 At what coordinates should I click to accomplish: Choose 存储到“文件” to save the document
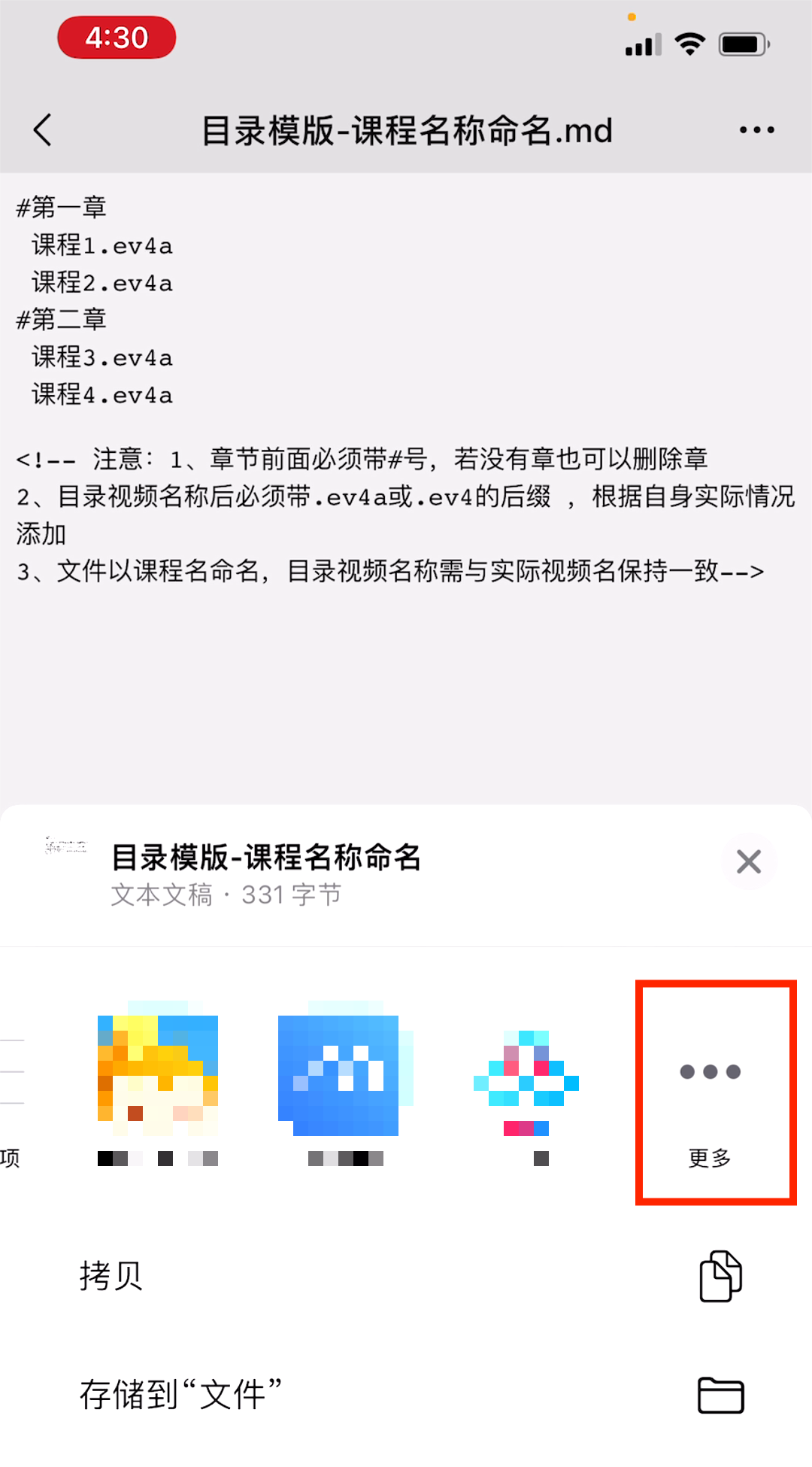406,1395
